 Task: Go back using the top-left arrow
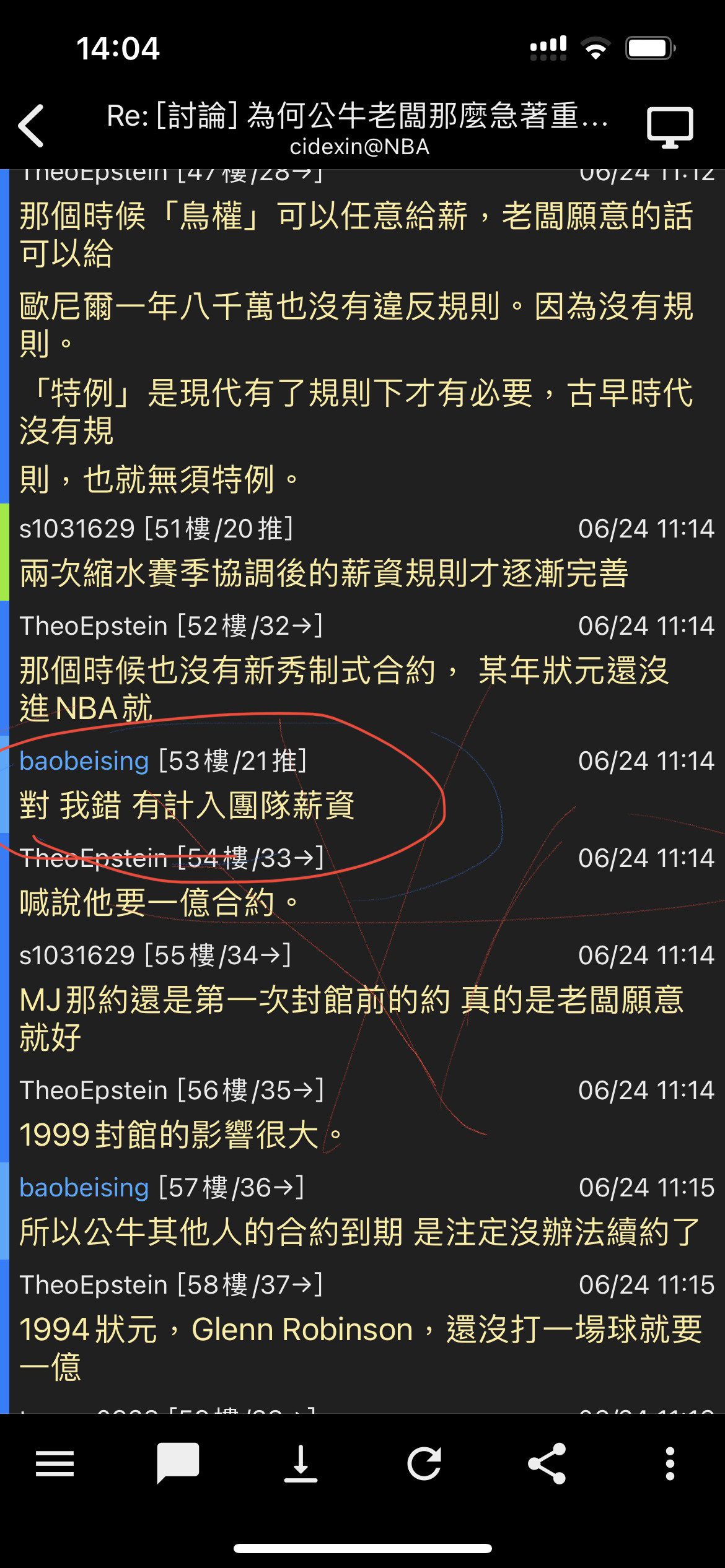click(32, 126)
